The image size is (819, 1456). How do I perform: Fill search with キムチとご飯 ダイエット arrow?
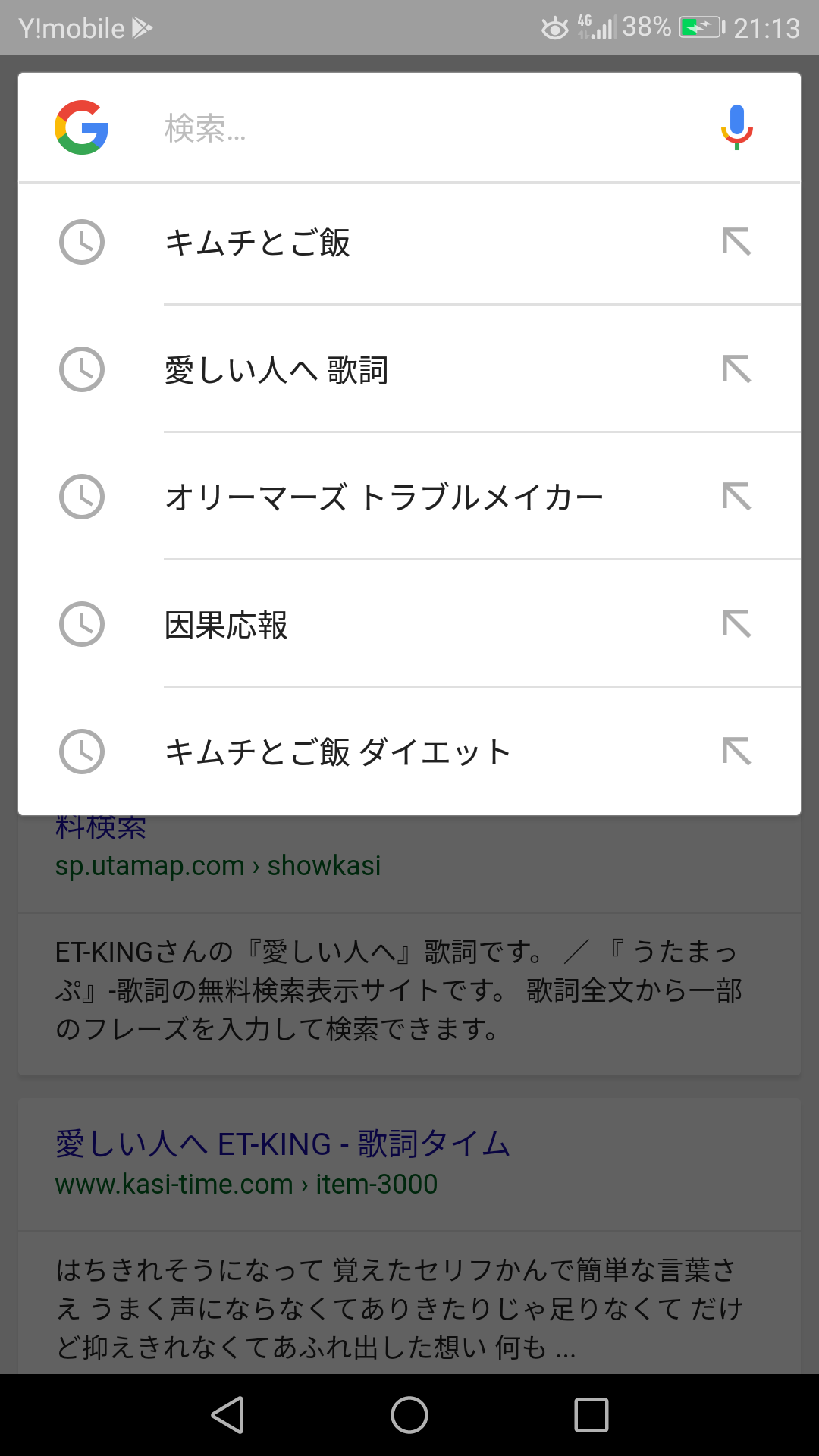click(x=736, y=752)
